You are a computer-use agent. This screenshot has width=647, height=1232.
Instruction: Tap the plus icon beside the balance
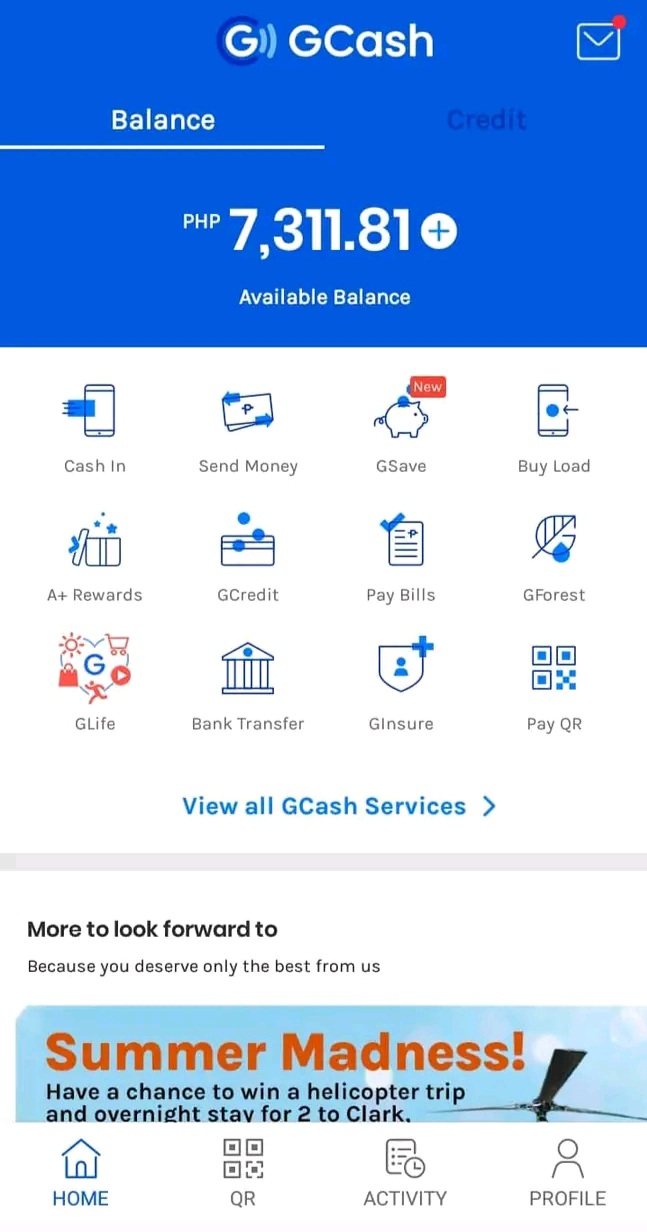[440, 232]
